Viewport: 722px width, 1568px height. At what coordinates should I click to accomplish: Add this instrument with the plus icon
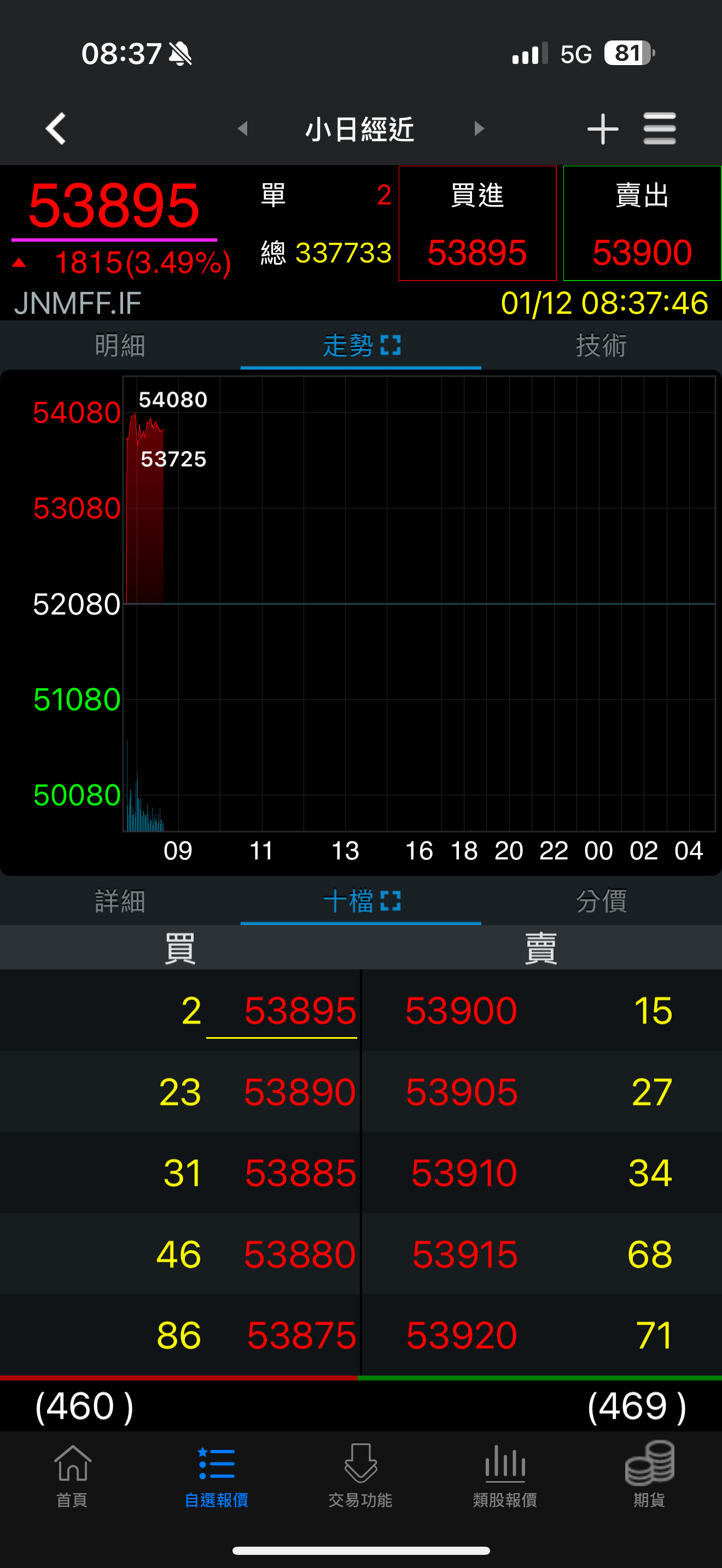(x=602, y=128)
